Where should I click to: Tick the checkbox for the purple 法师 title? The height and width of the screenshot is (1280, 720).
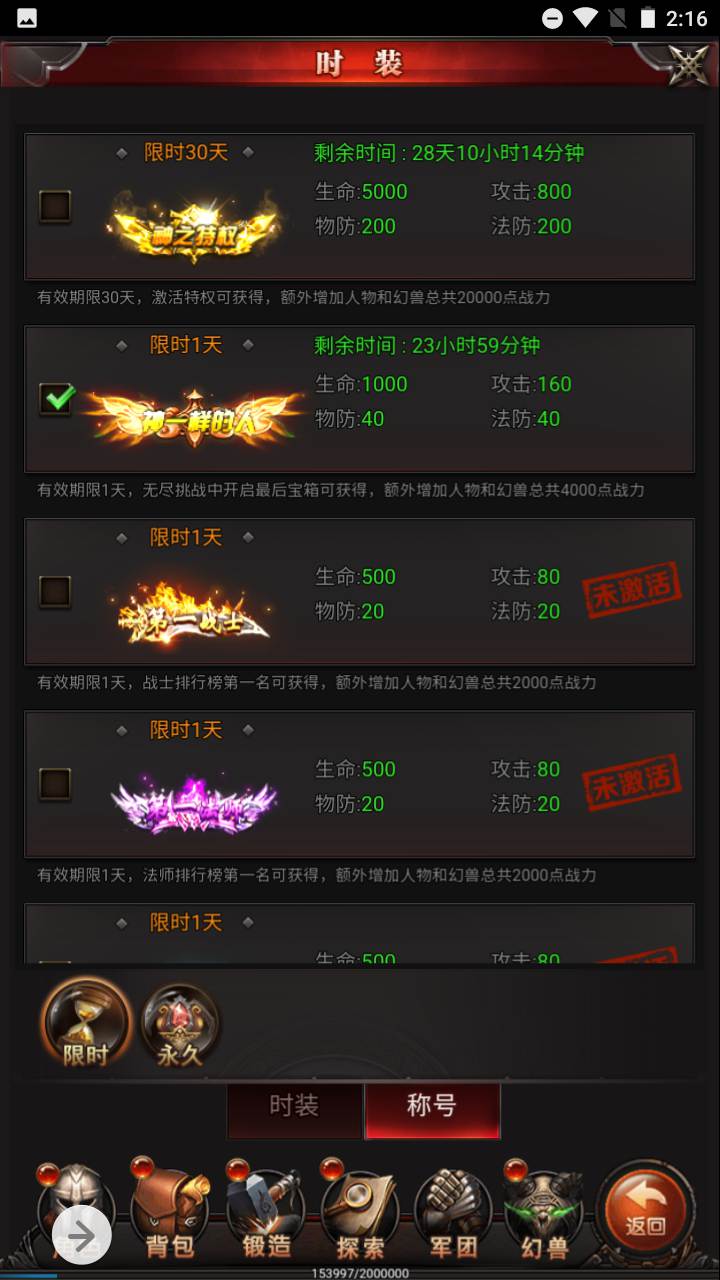pos(55,784)
